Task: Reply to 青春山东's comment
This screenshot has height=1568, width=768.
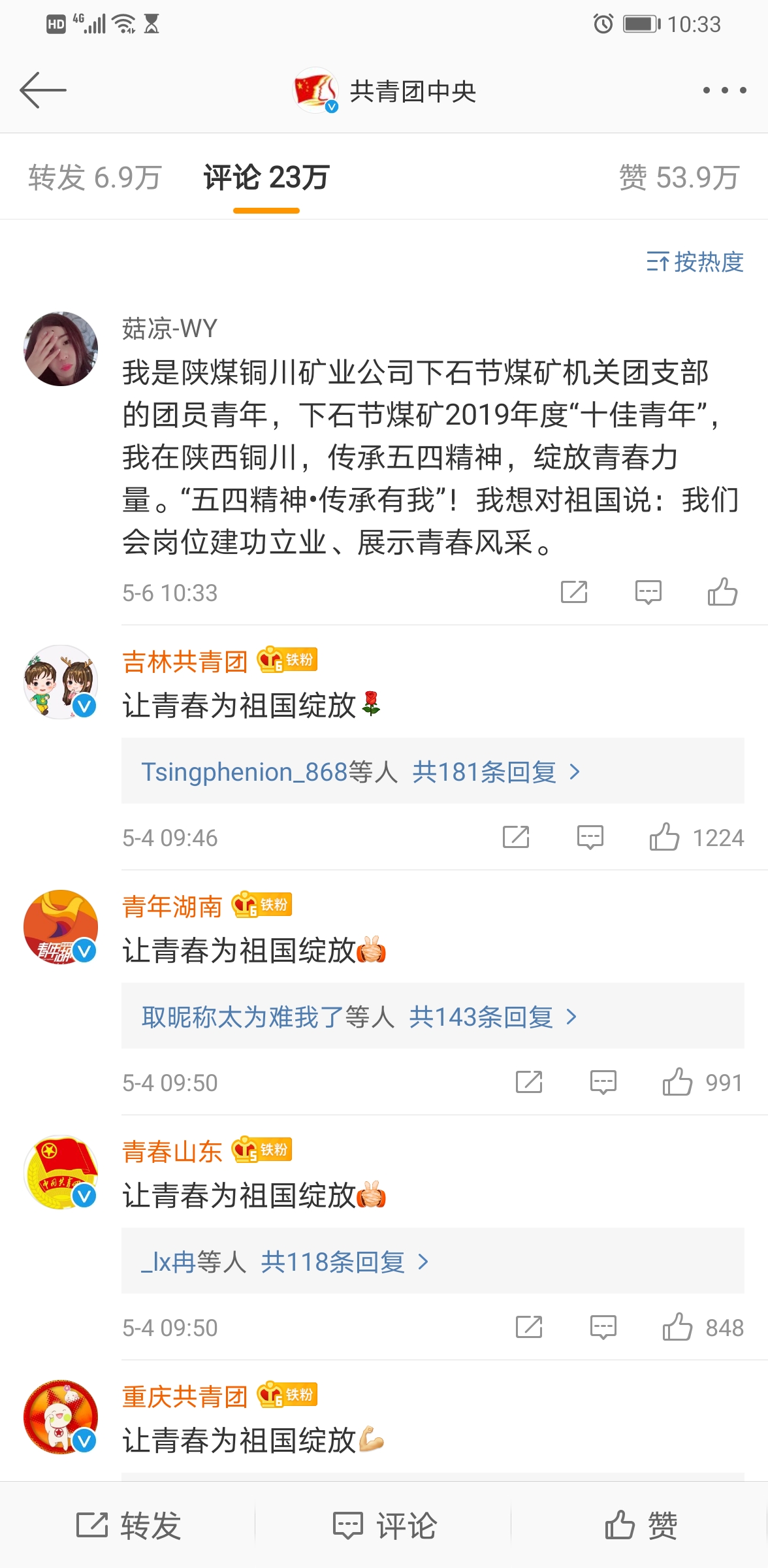Action: [603, 1327]
